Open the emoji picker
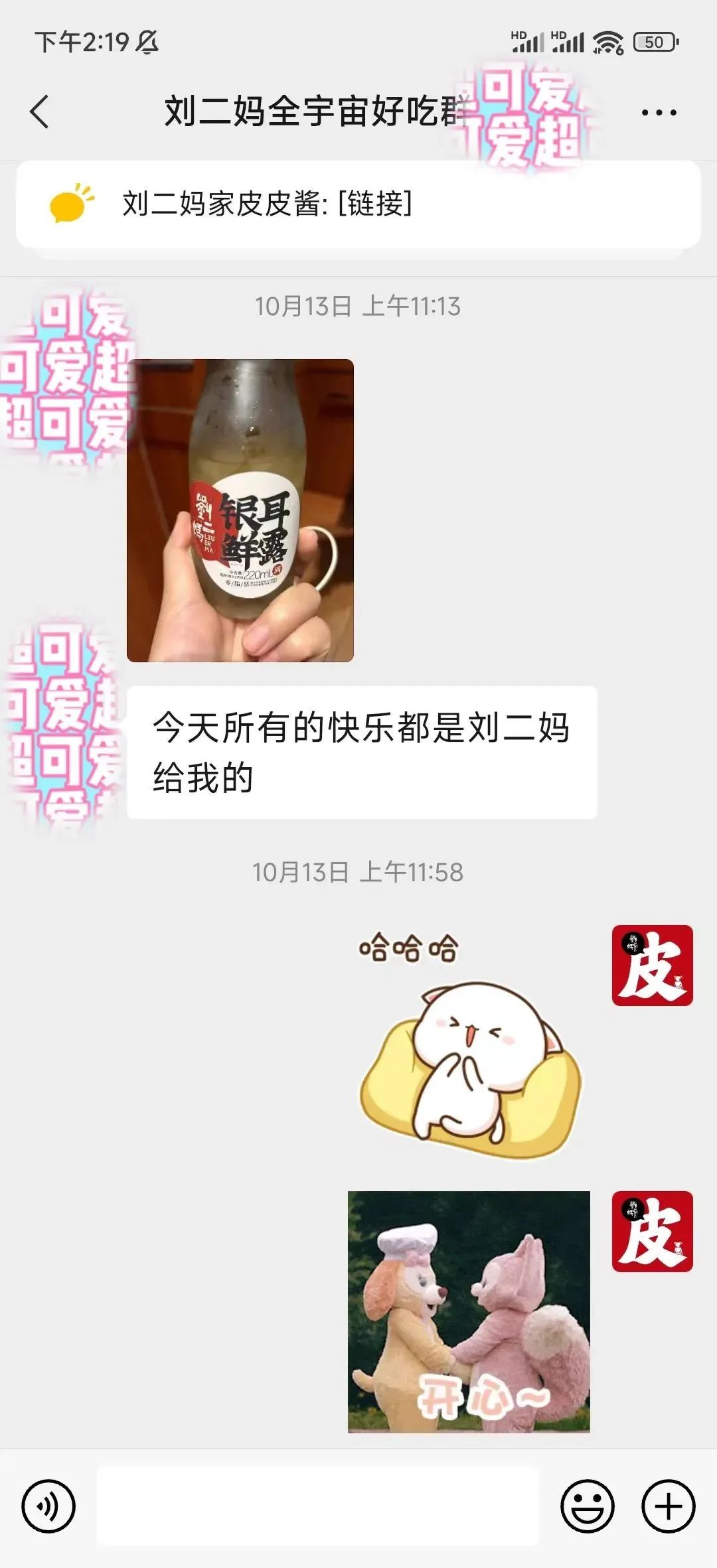Screen dimensions: 717x1568 [588, 1506]
